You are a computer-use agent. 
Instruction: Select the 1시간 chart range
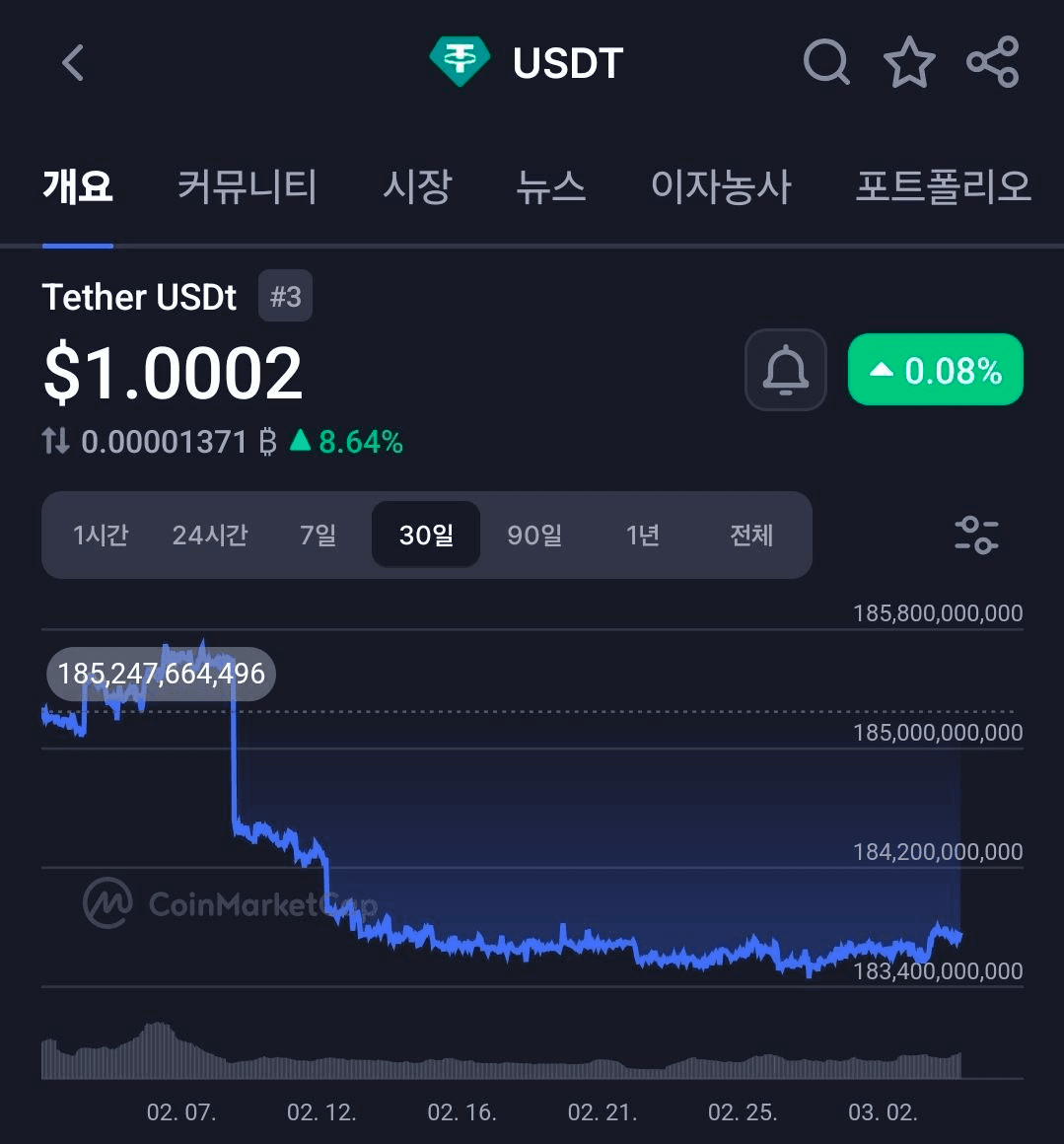pos(101,536)
